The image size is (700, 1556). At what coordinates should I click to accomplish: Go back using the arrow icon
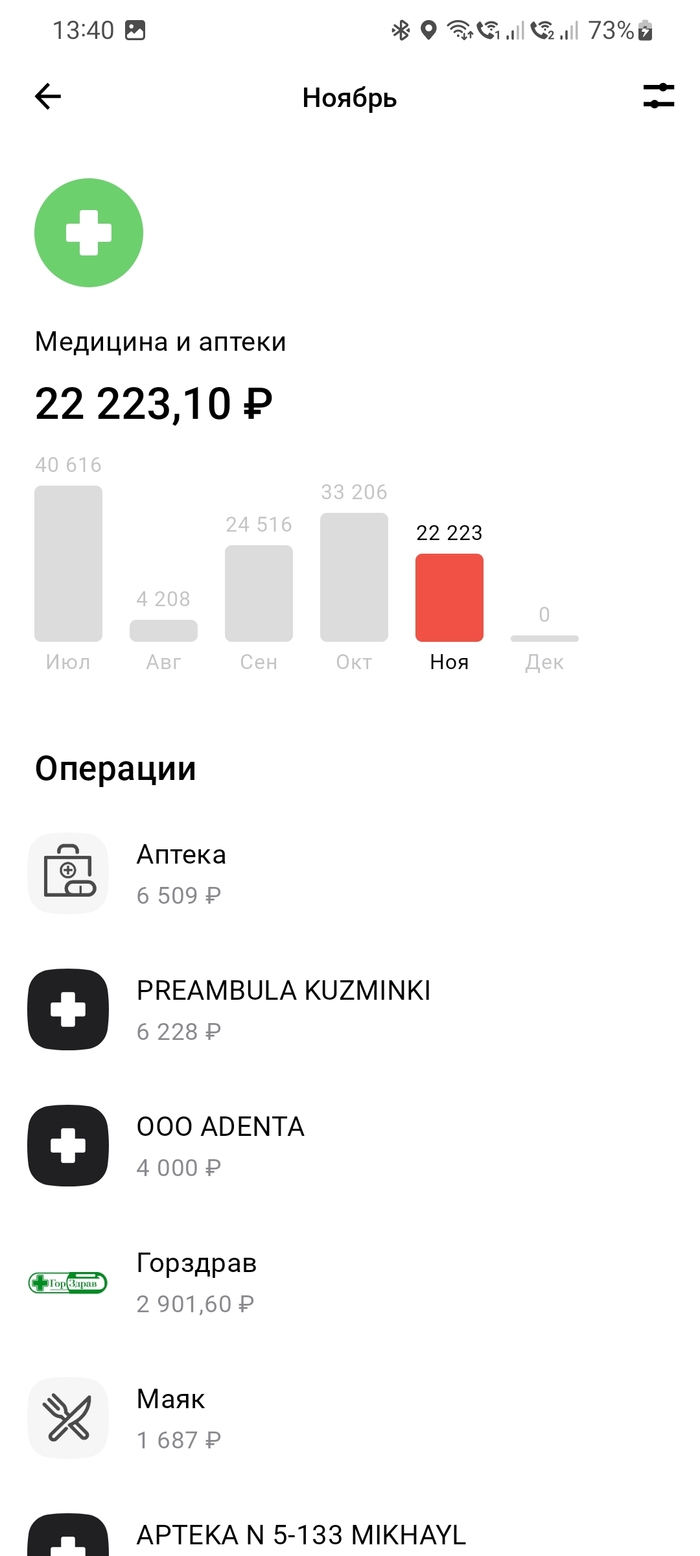48,96
